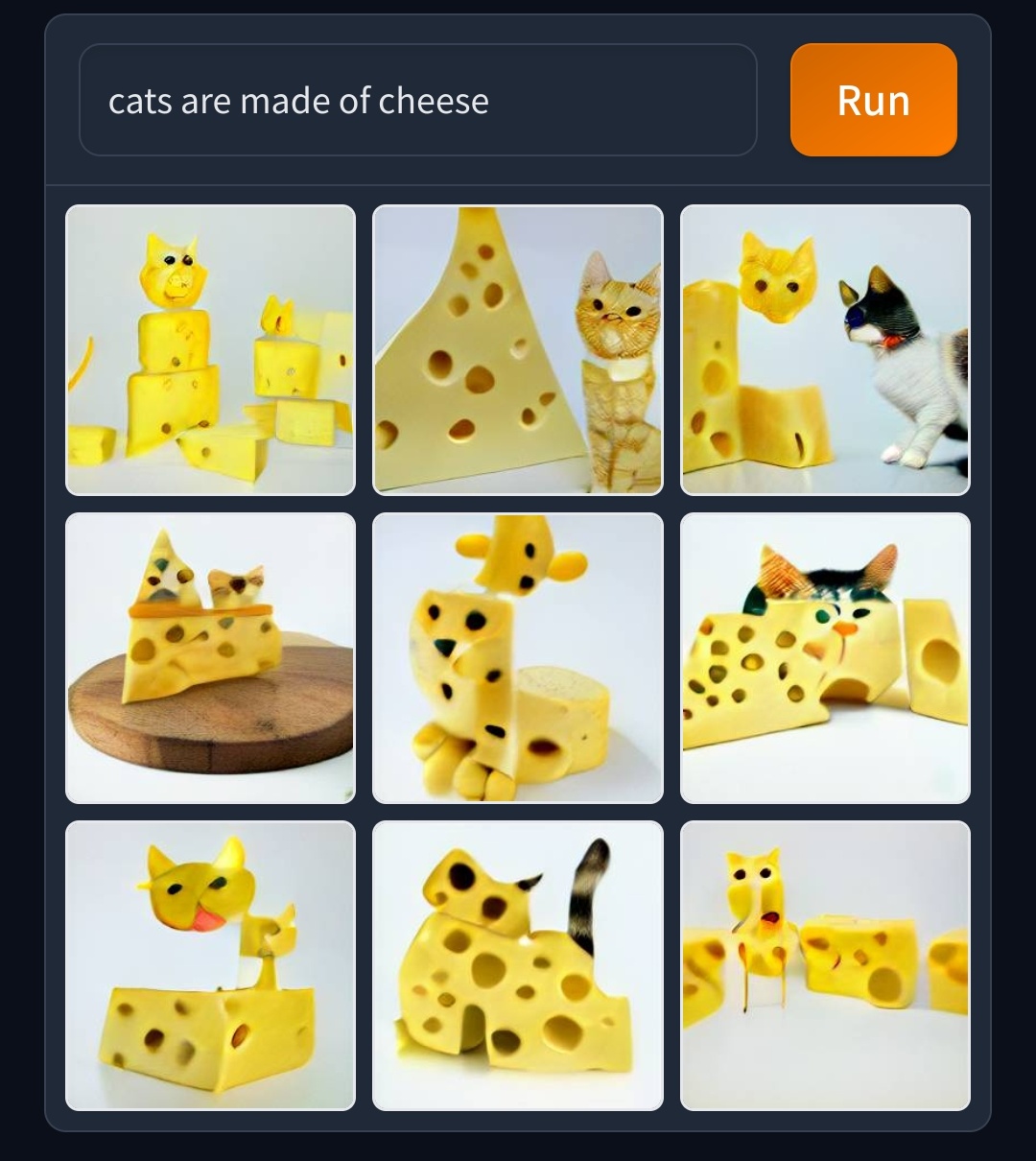Open the cheese cat with striped tail image
This screenshot has height=1161, width=1036.
pos(517,965)
